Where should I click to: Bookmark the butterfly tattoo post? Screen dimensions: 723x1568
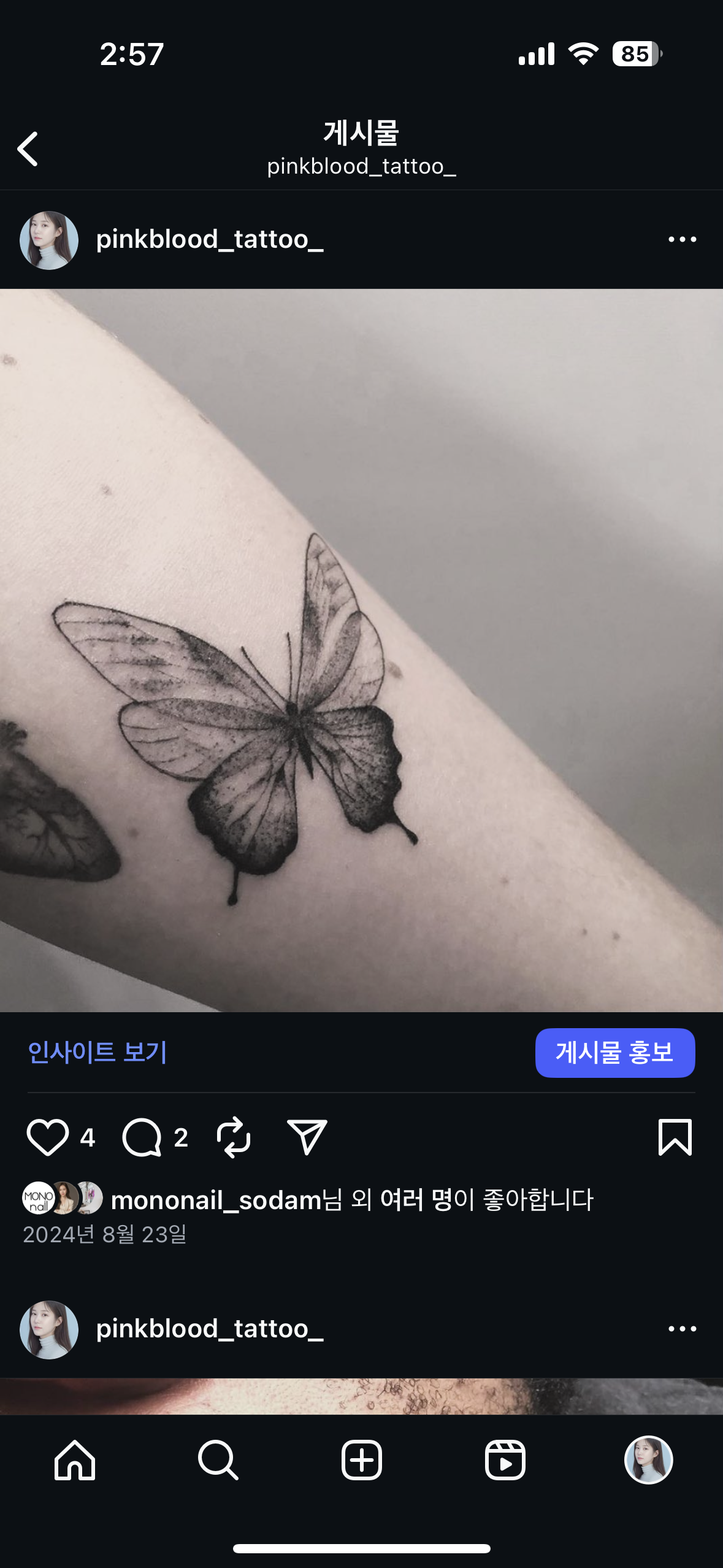point(675,1137)
